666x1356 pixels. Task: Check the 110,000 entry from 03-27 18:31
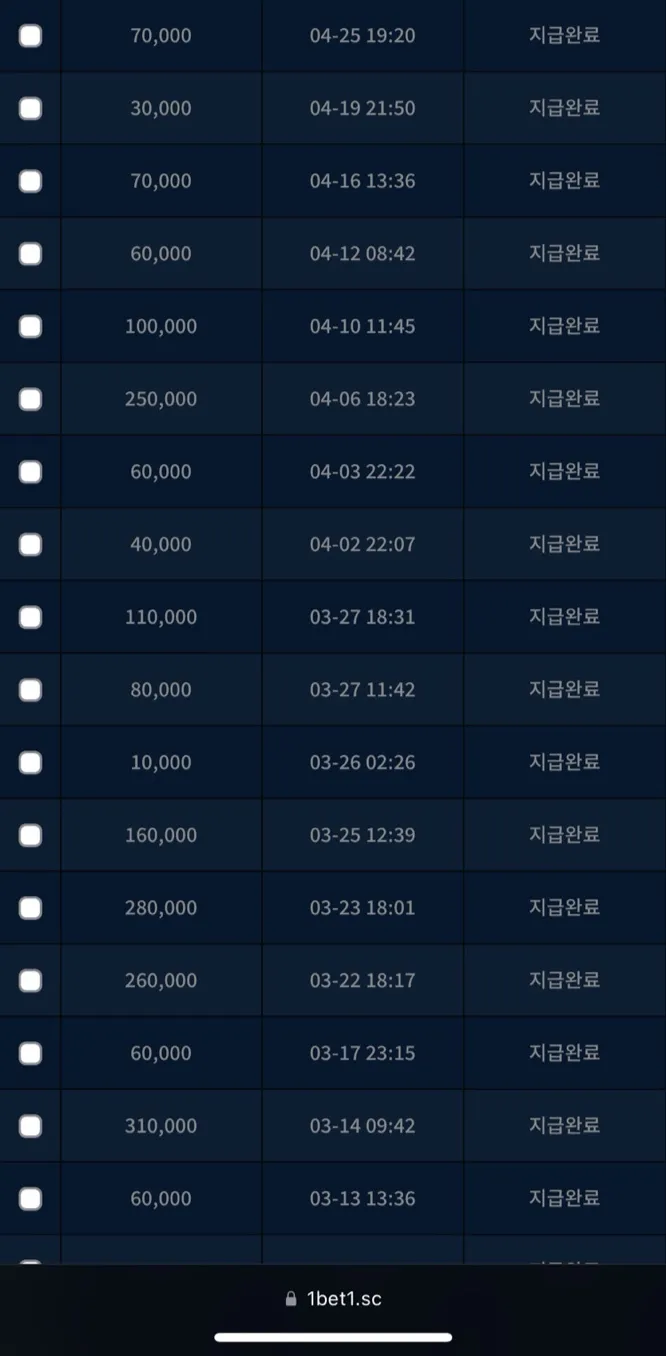coord(30,617)
